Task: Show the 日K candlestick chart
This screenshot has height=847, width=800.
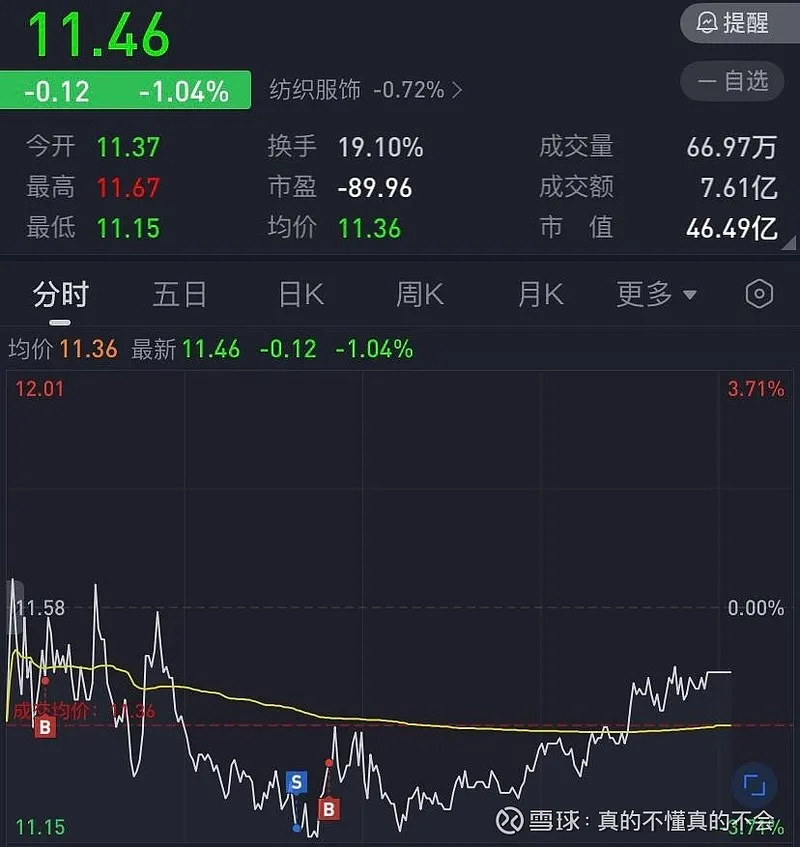Action: (300, 294)
